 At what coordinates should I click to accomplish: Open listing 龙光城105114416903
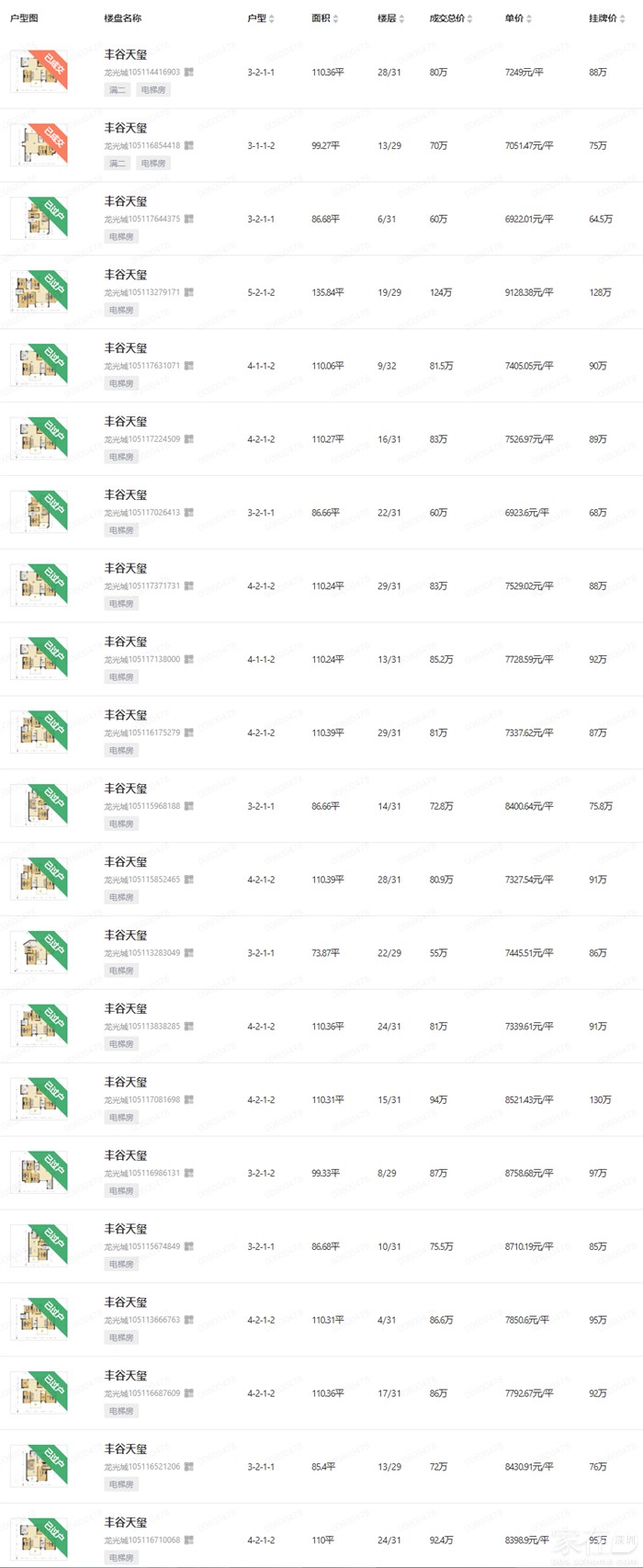126,54
